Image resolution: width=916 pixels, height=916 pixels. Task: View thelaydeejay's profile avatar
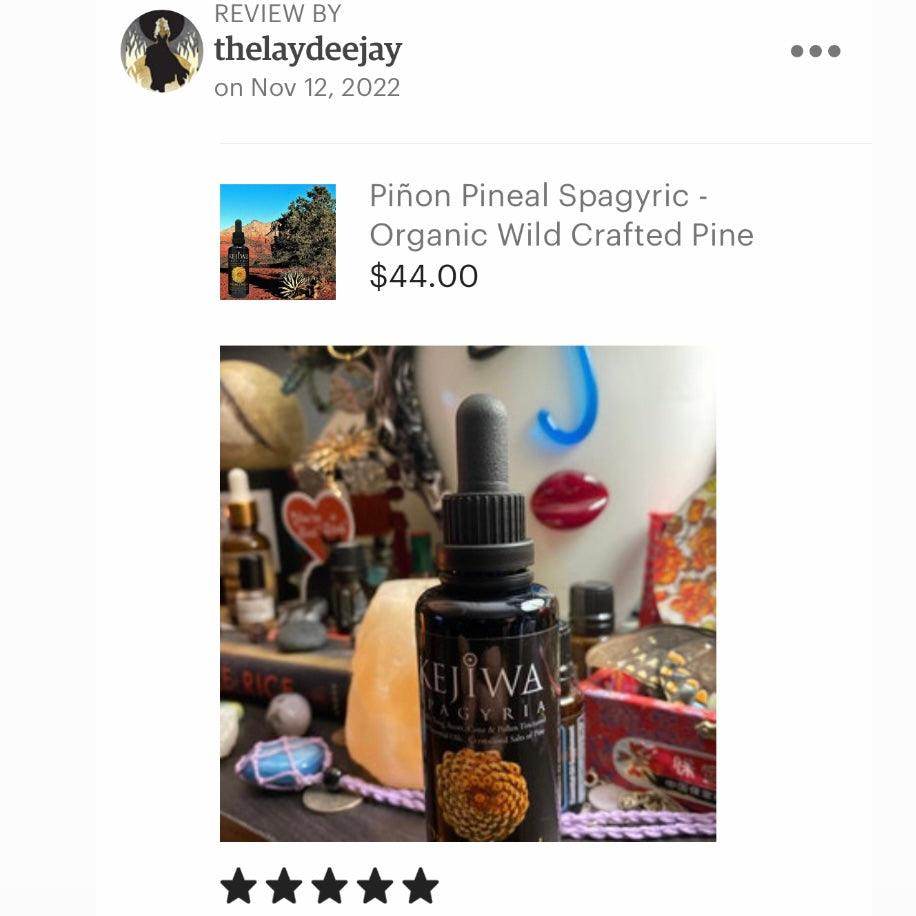click(161, 51)
